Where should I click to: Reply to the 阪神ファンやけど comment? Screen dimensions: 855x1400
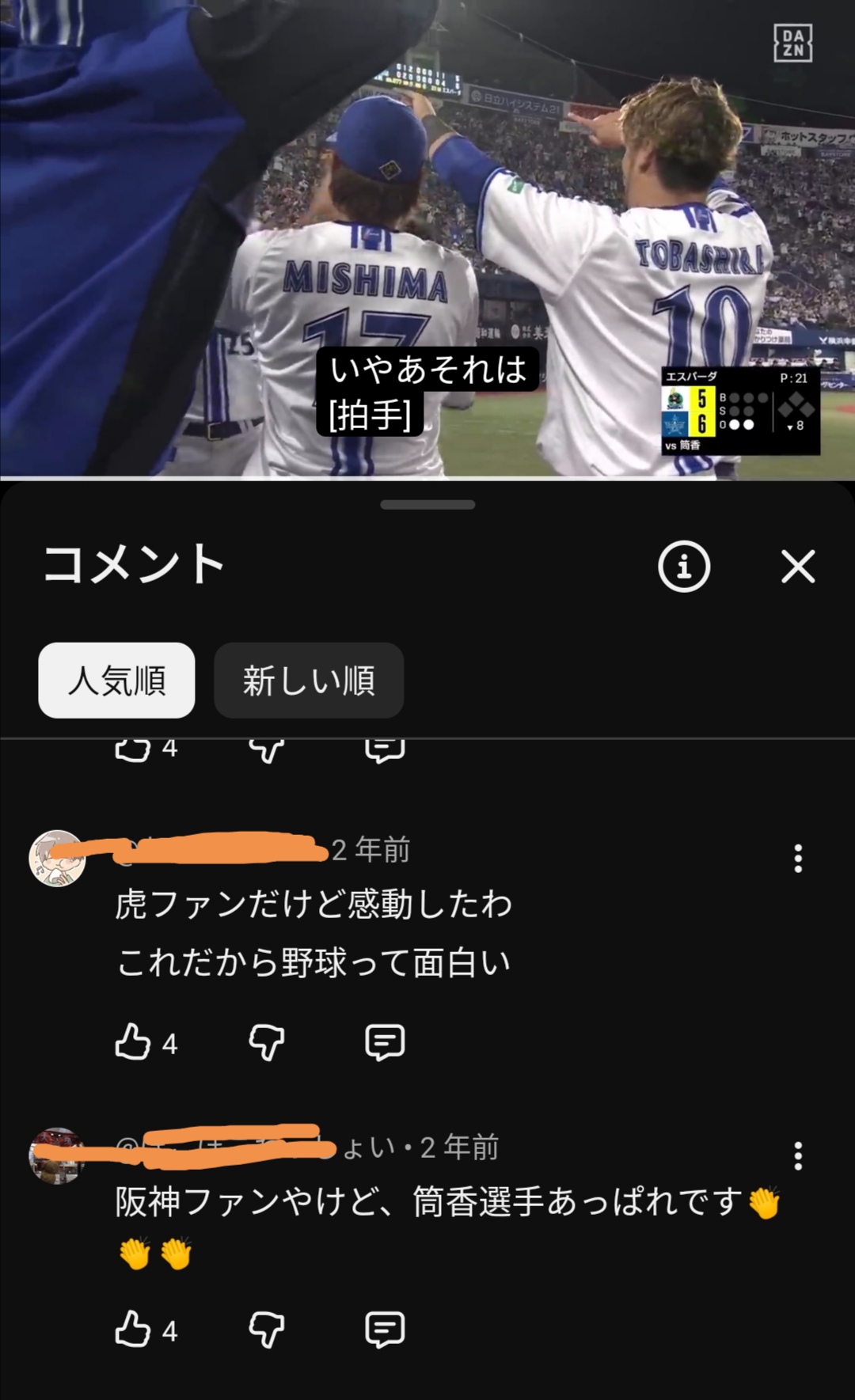pyautogui.click(x=385, y=1330)
